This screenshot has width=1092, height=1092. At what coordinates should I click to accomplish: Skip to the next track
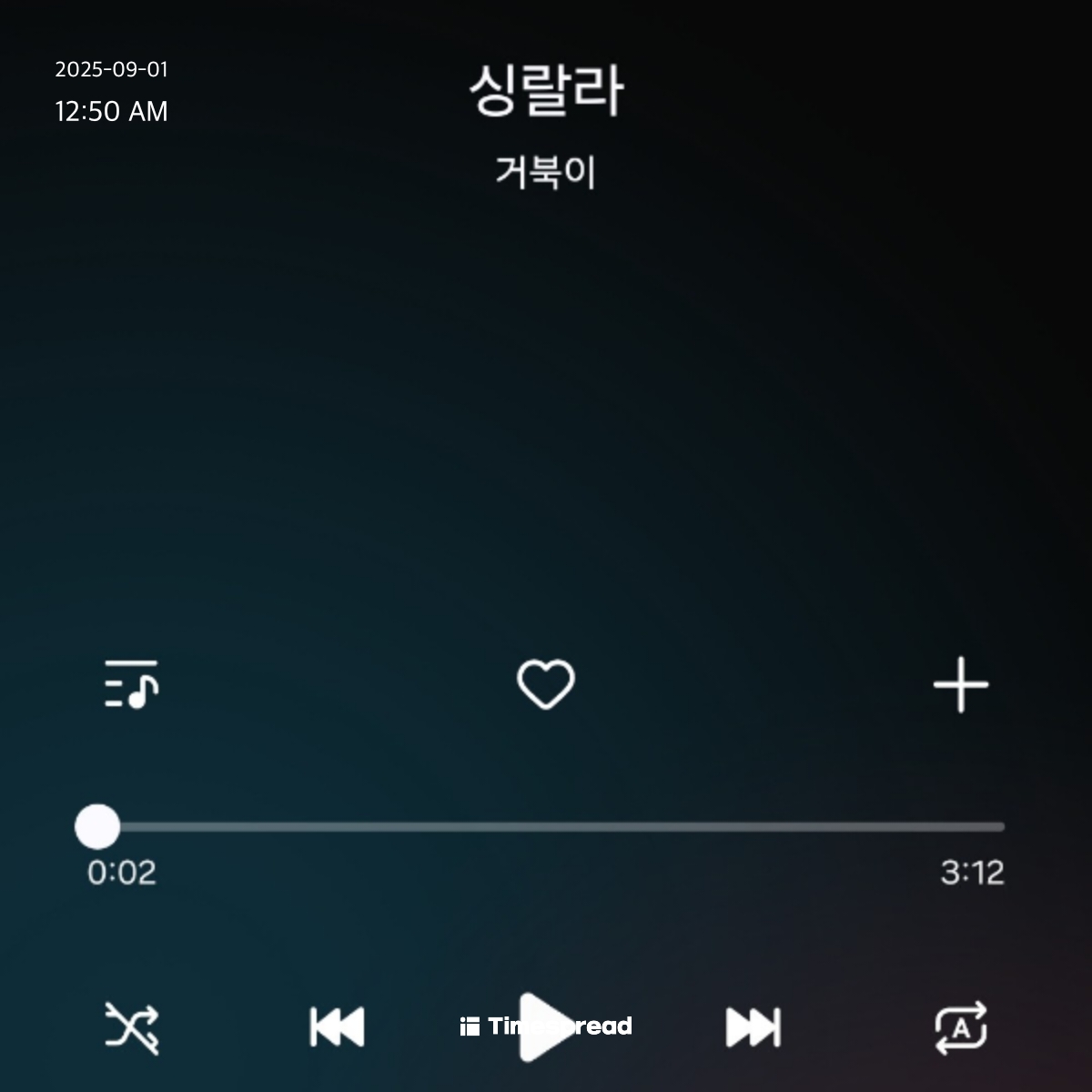click(753, 1027)
